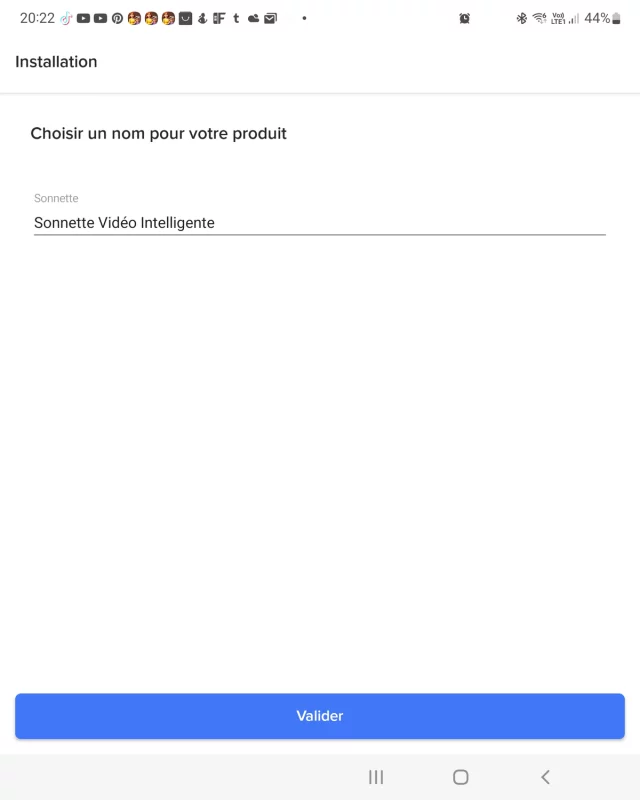Viewport: 640px width, 800px height.
Task: Open the recent apps overview
Action: (x=376, y=777)
